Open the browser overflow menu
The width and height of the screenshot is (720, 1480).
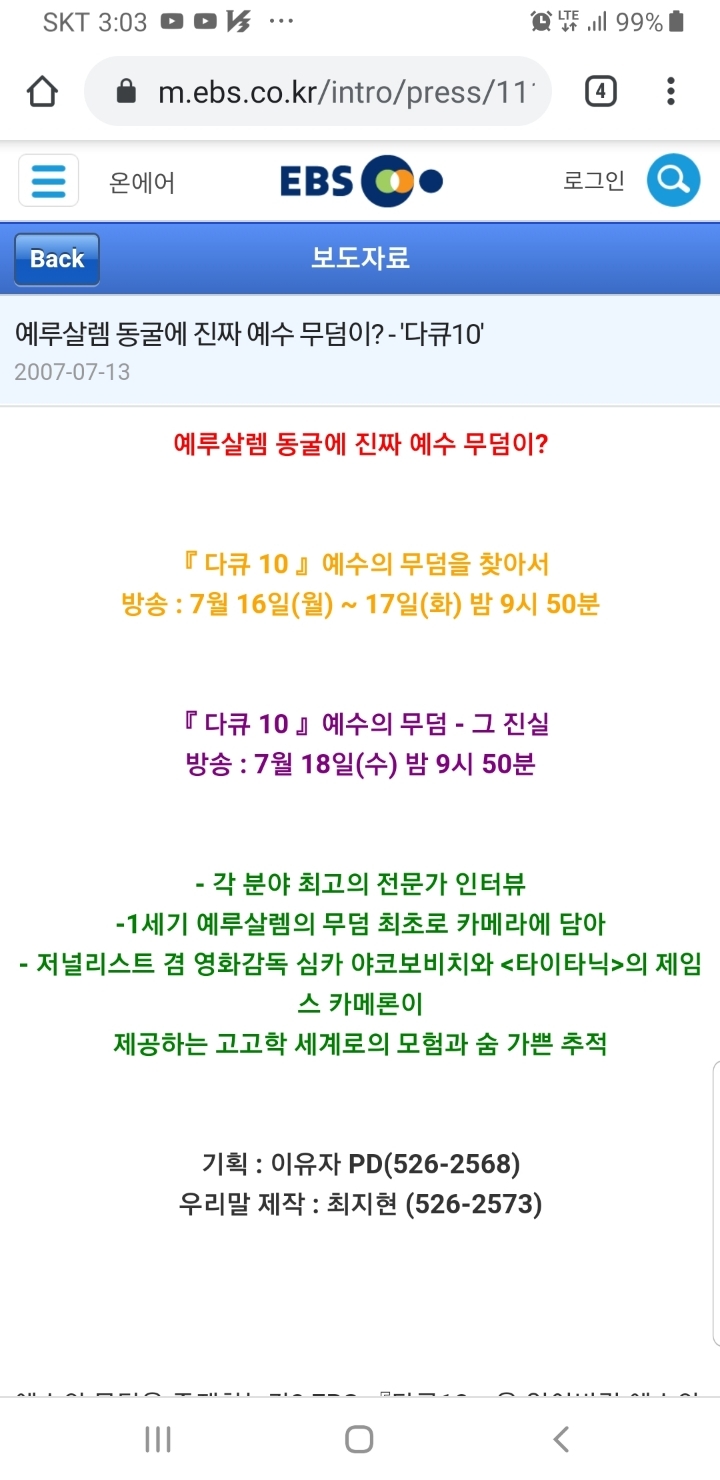pyautogui.click(x=671, y=92)
